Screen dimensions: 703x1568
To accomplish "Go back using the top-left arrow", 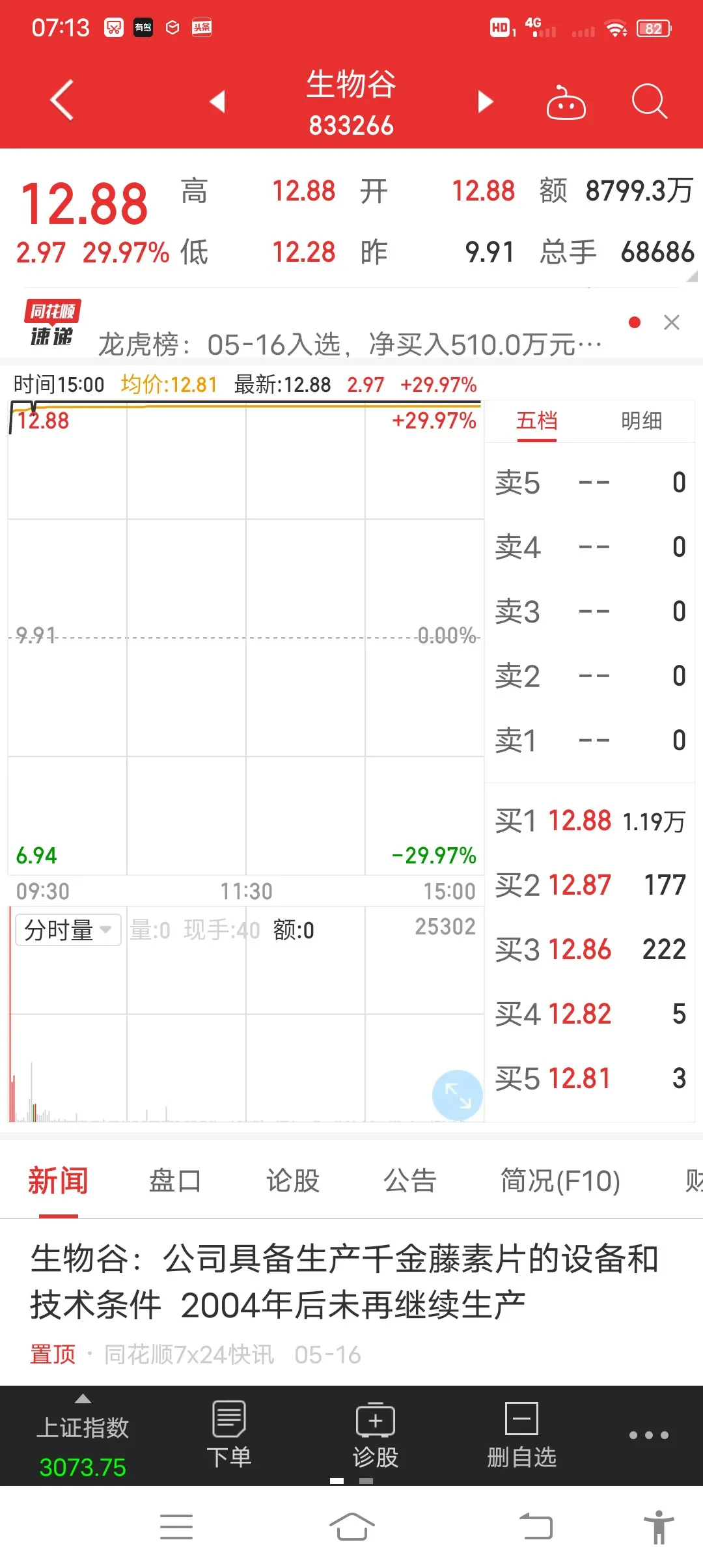I will pyautogui.click(x=62, y=101).
